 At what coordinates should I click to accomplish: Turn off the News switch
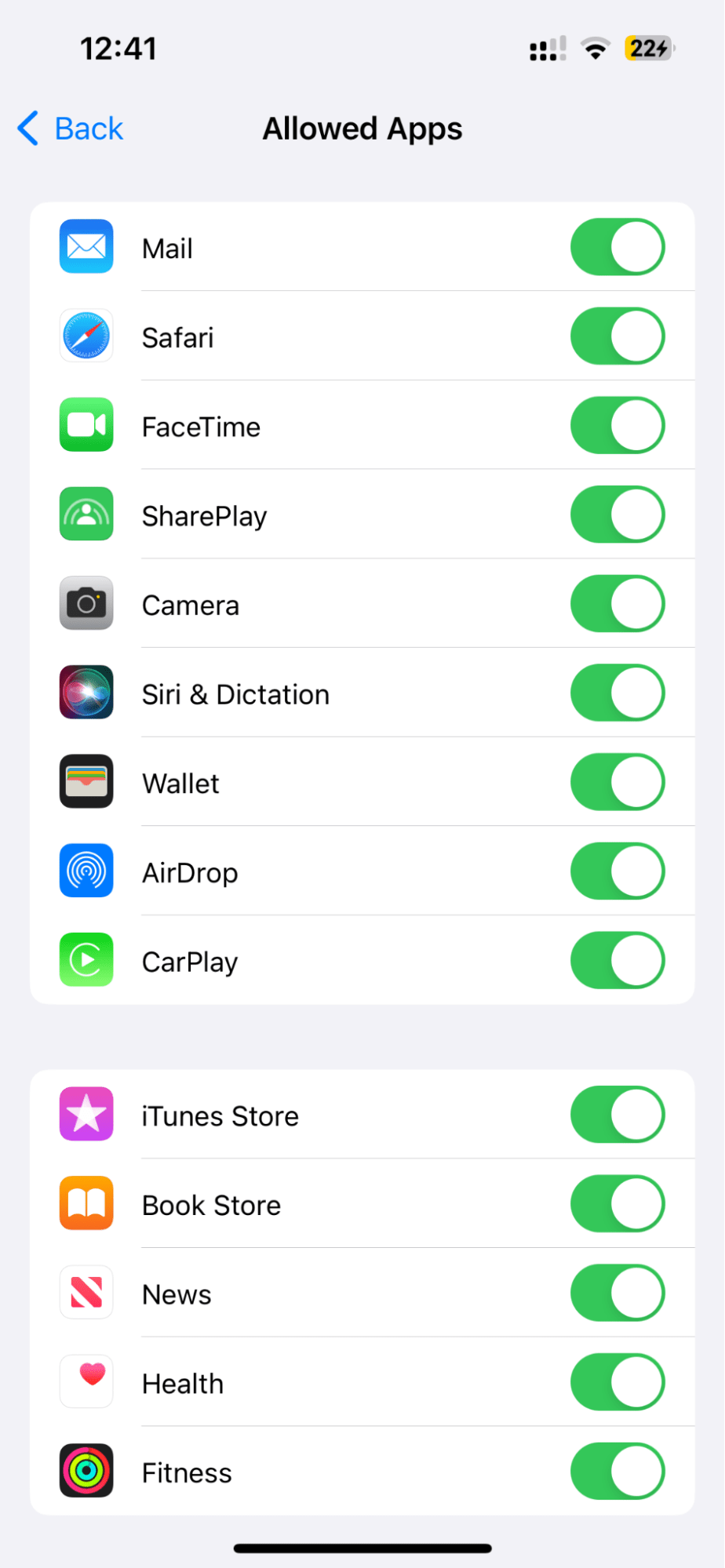tap(618, 1293)
